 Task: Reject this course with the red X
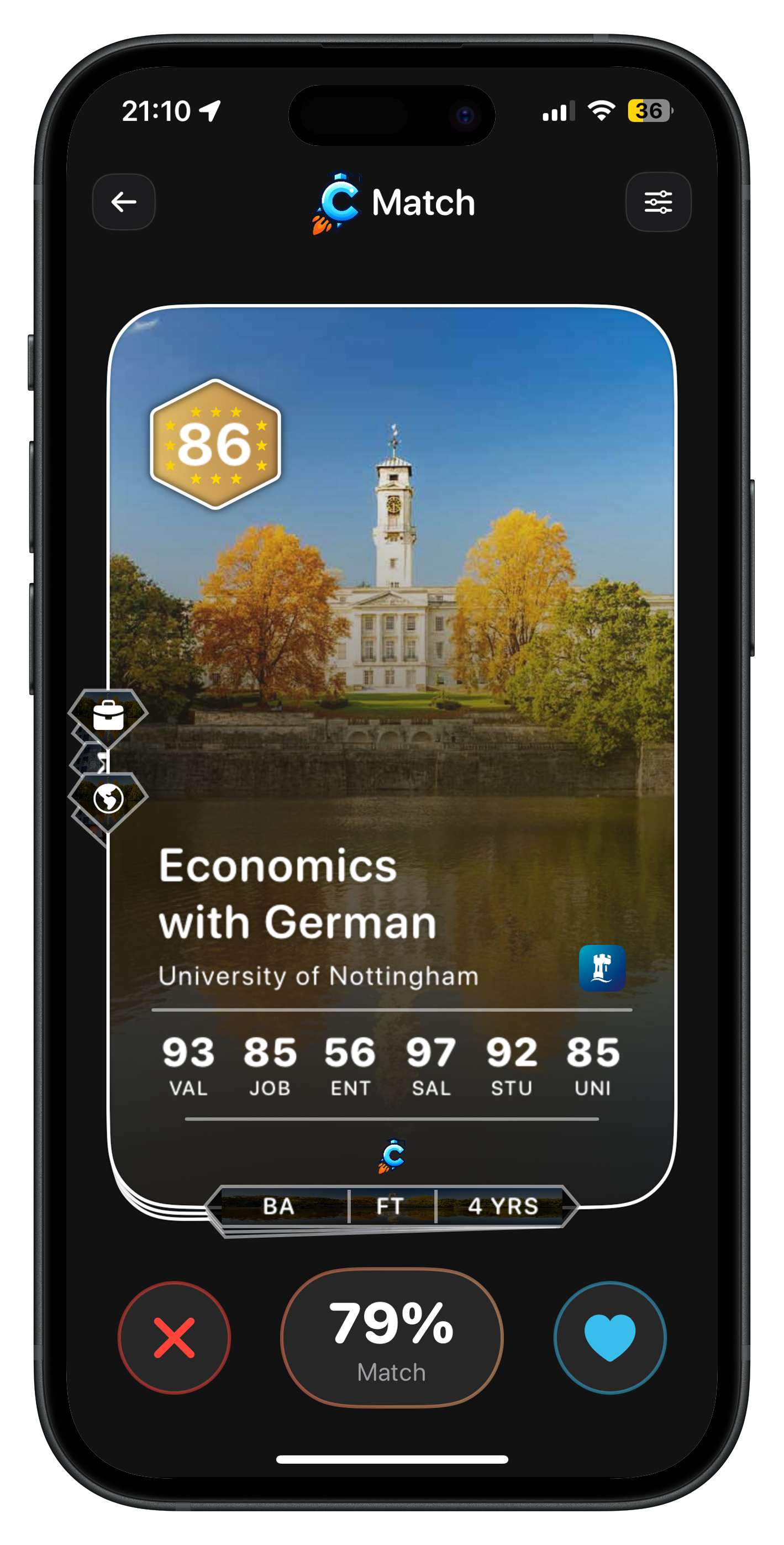(x=174, y=1338)
